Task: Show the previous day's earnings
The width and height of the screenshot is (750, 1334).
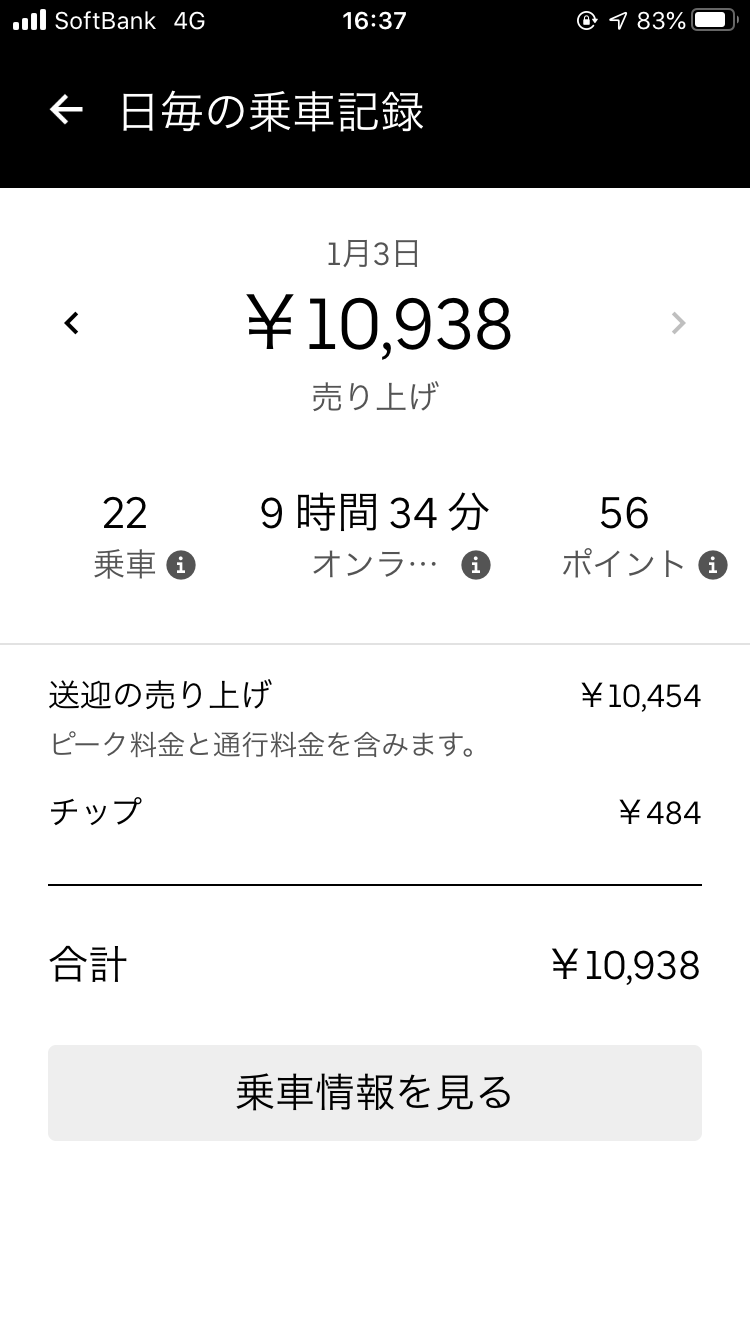Action: pyautogui.click(x=71, y=323)
